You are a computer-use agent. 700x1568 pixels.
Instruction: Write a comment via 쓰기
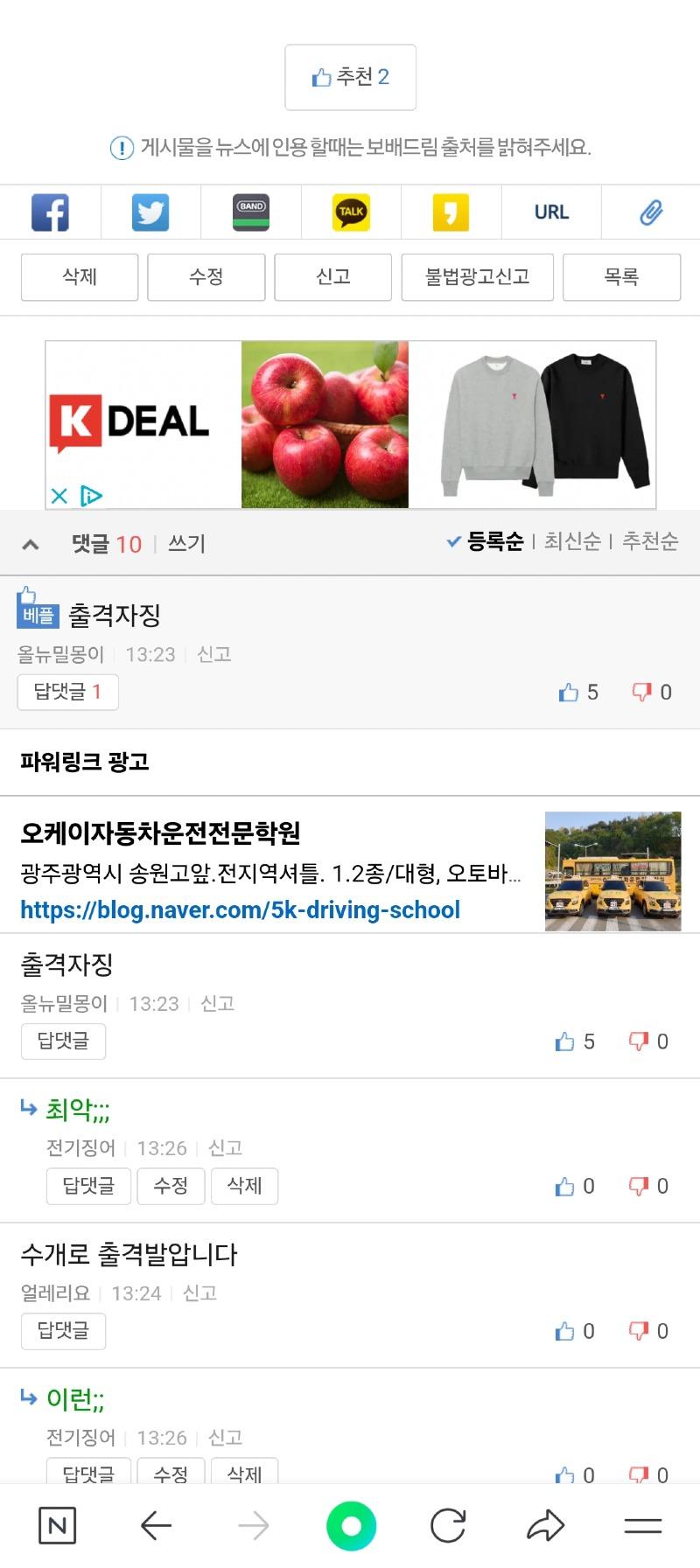186,544
